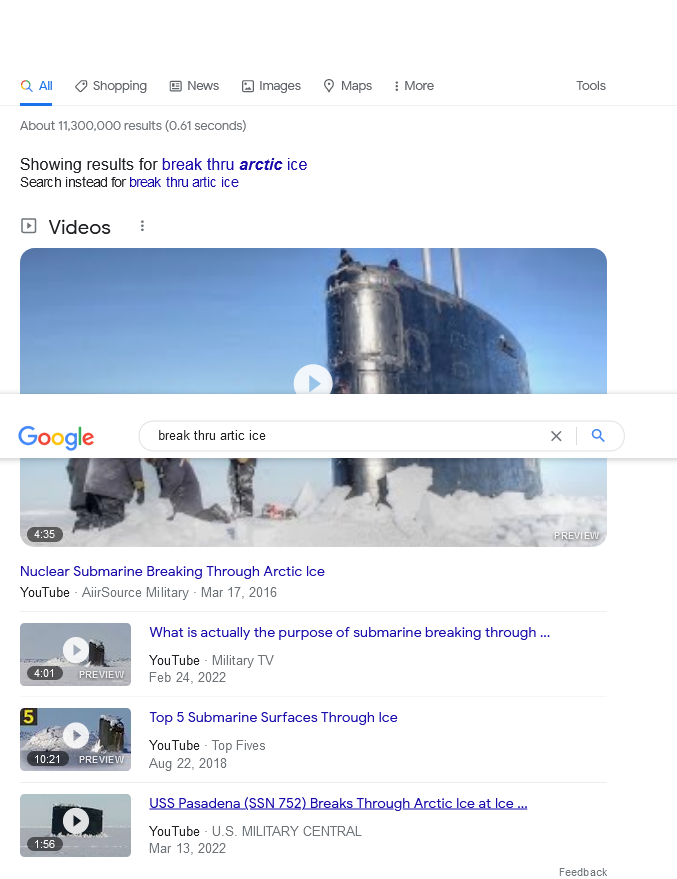
Task: Search instead for 'break thru artic ice'
Action: 184,182
